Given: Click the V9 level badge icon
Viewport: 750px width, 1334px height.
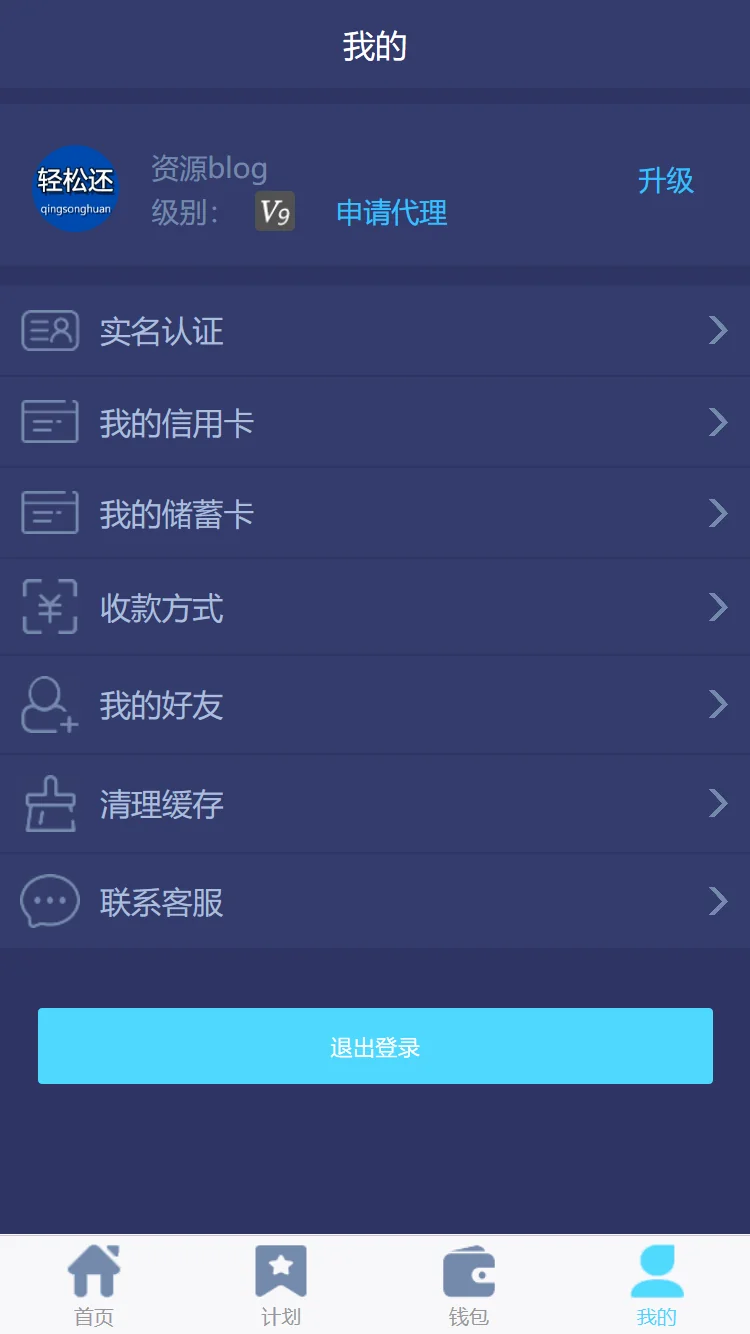Looking at the screenshot, I should [x=274, y=211].
